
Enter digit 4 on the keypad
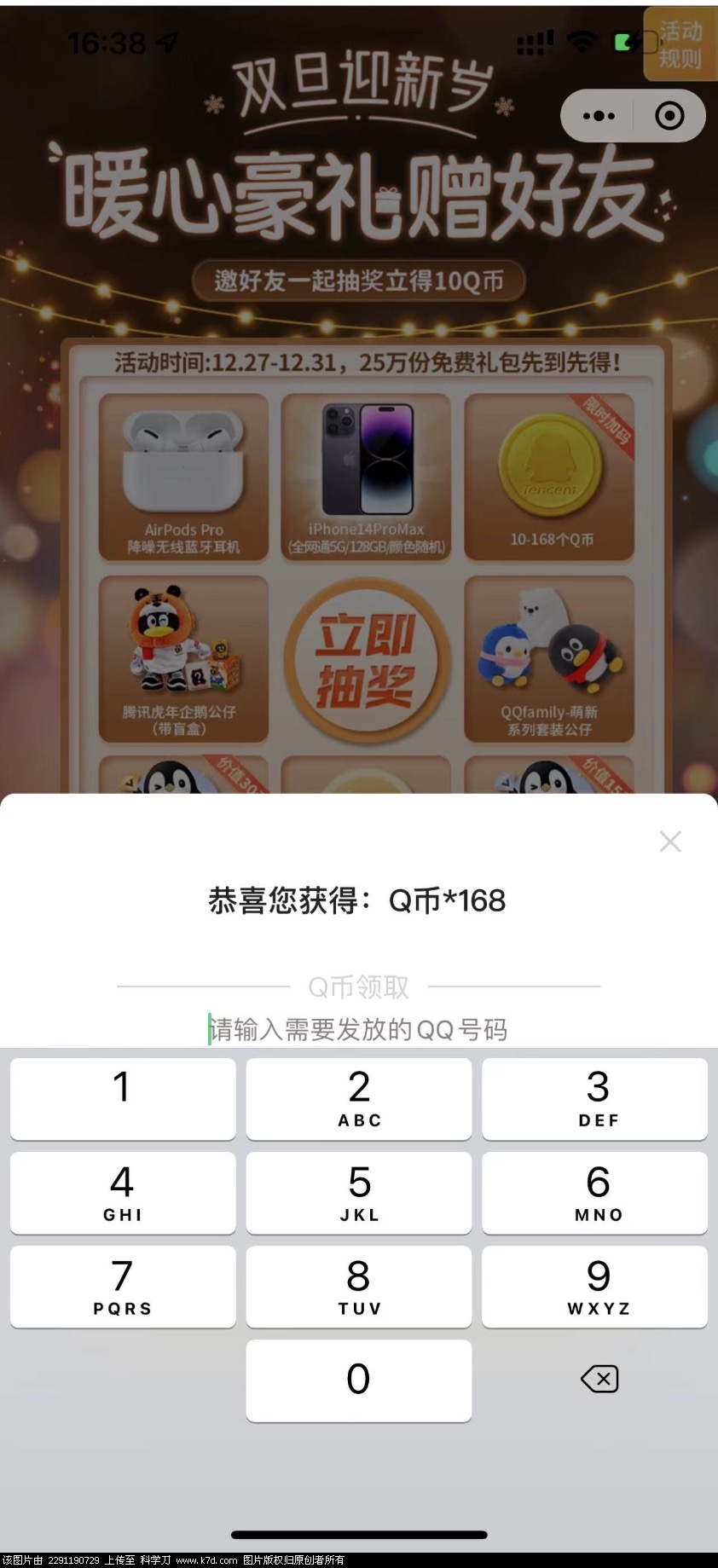(x=123, y=1192)
